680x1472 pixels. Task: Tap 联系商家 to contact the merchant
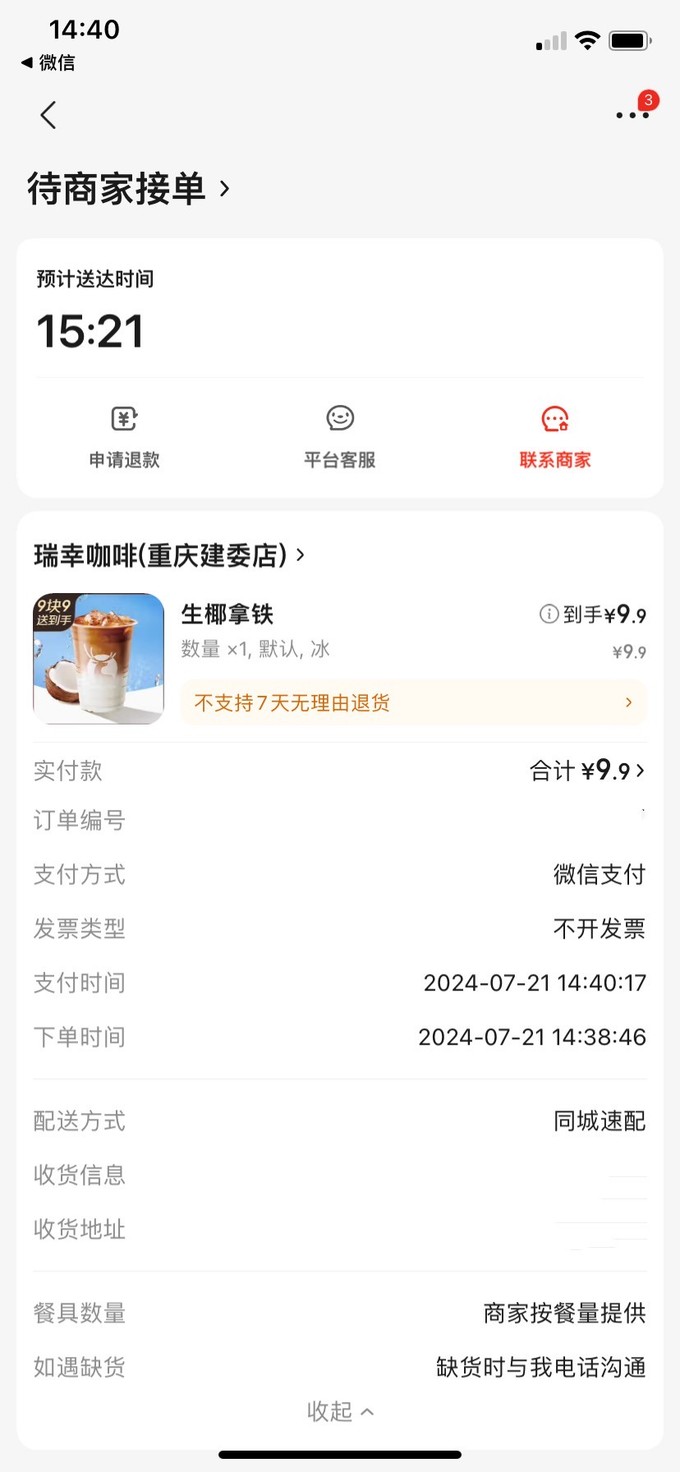[555, 438]
